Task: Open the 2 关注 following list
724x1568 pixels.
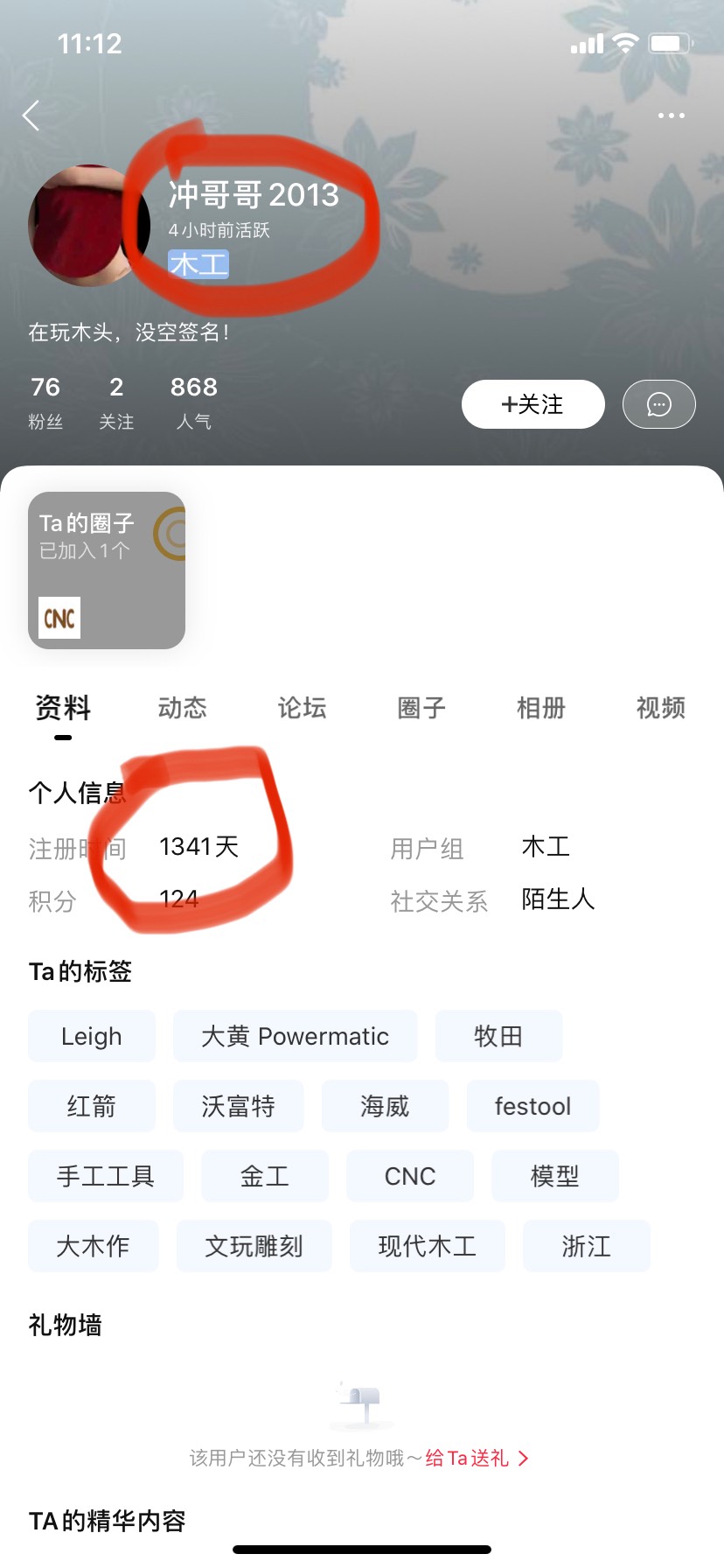Action: pyautogui.click(x=116, y=402)
